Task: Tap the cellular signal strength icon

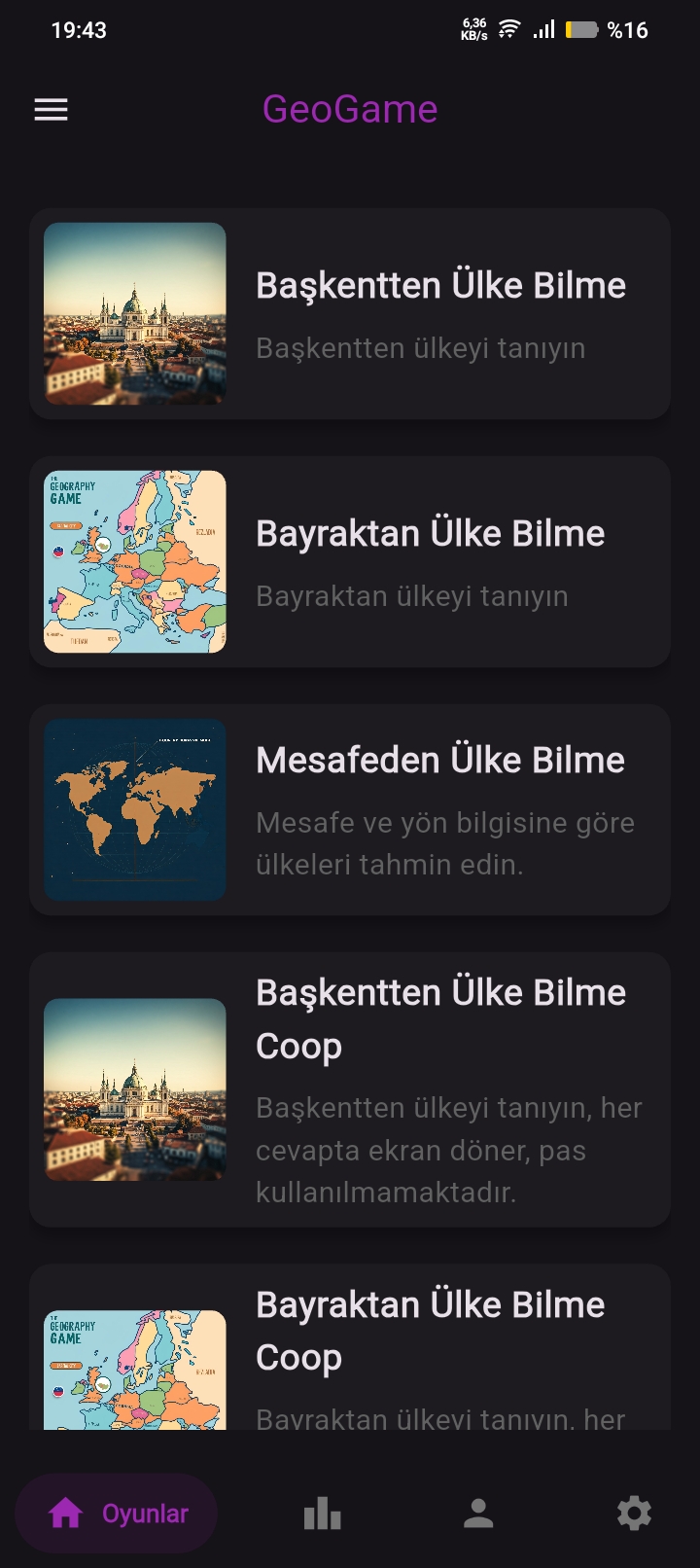Action: [542, 29]
